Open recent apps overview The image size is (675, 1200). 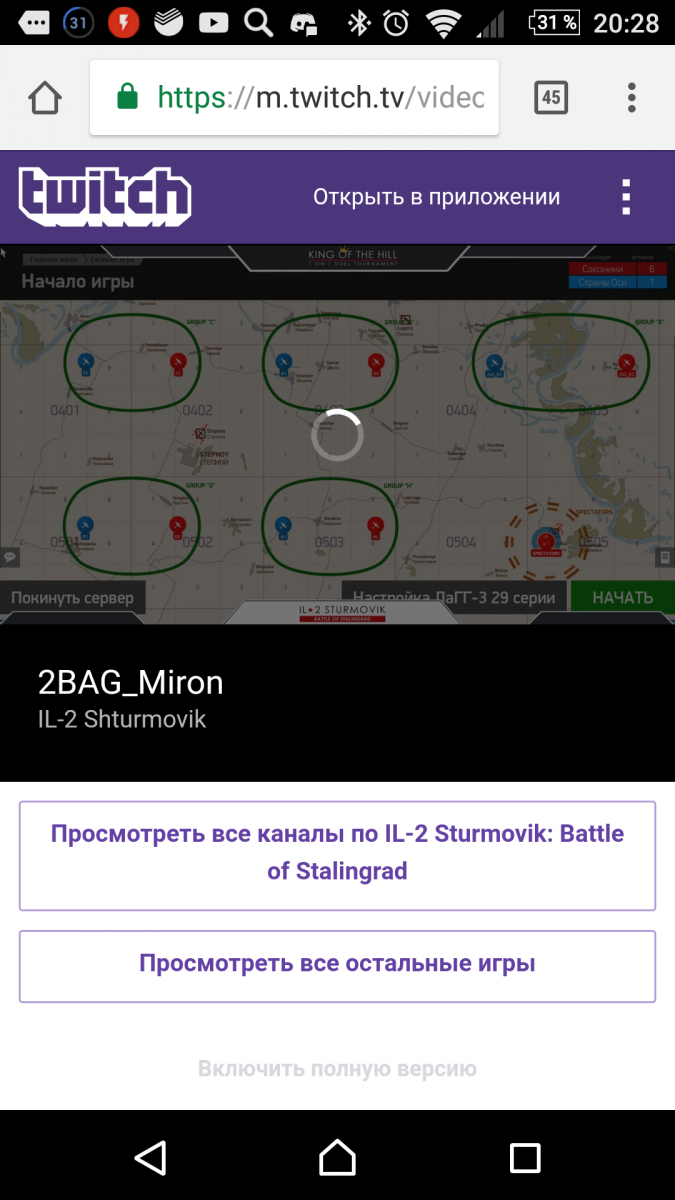pyautogui.click(x=525, y=1157)
